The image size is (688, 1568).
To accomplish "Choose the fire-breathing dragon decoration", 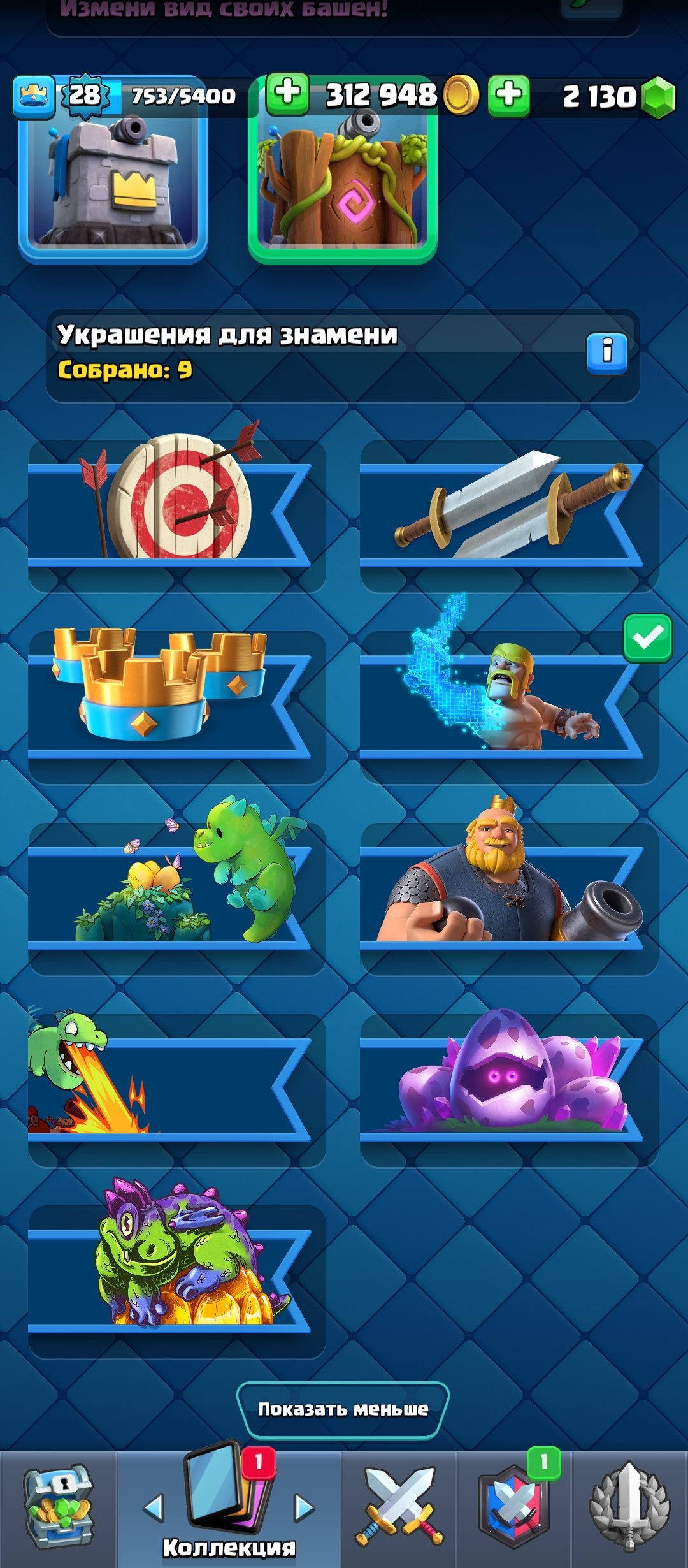I will click(x=176, y=1084).
